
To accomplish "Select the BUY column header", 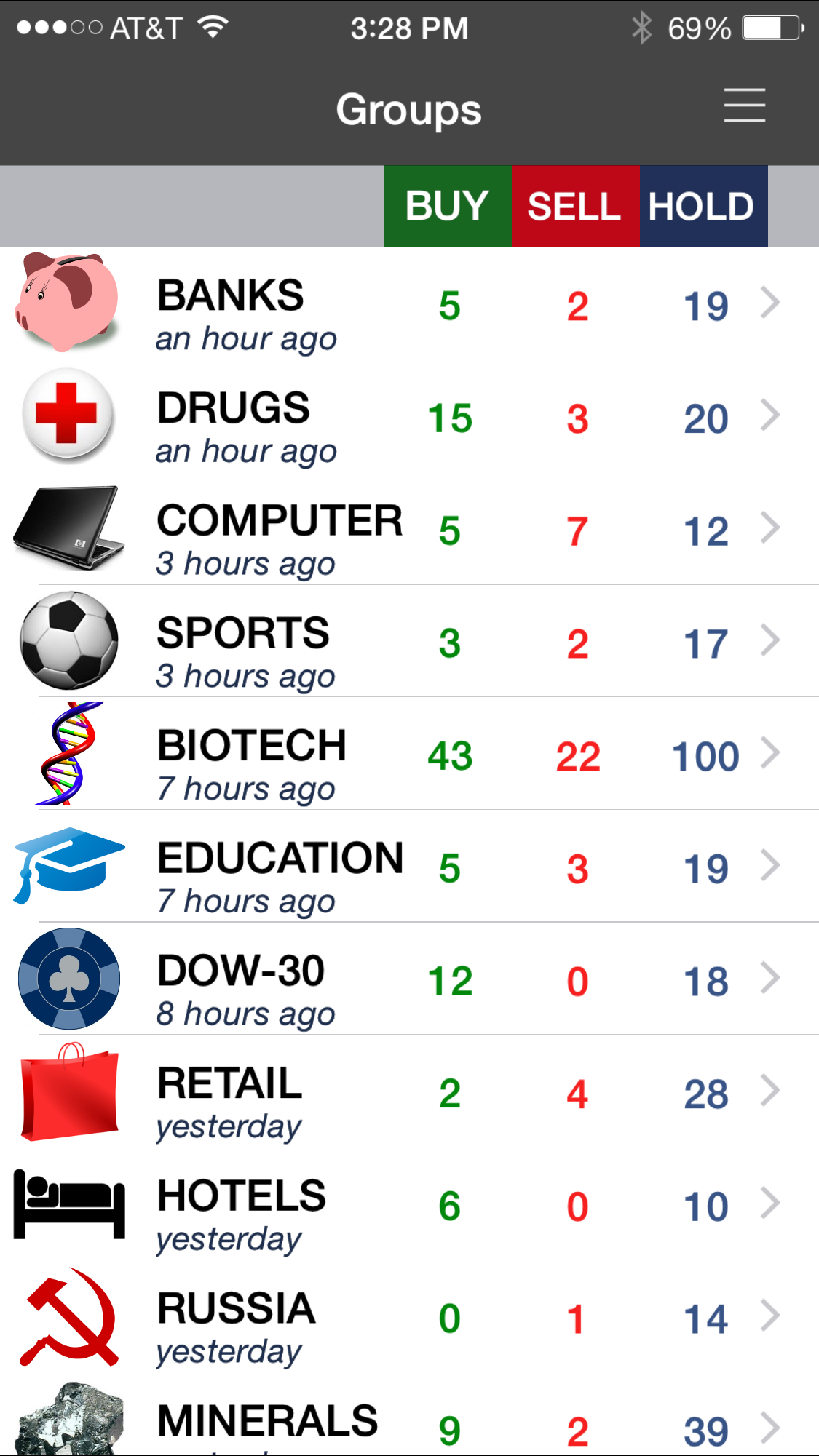I will pyautogui.click(x=447, y=206).
